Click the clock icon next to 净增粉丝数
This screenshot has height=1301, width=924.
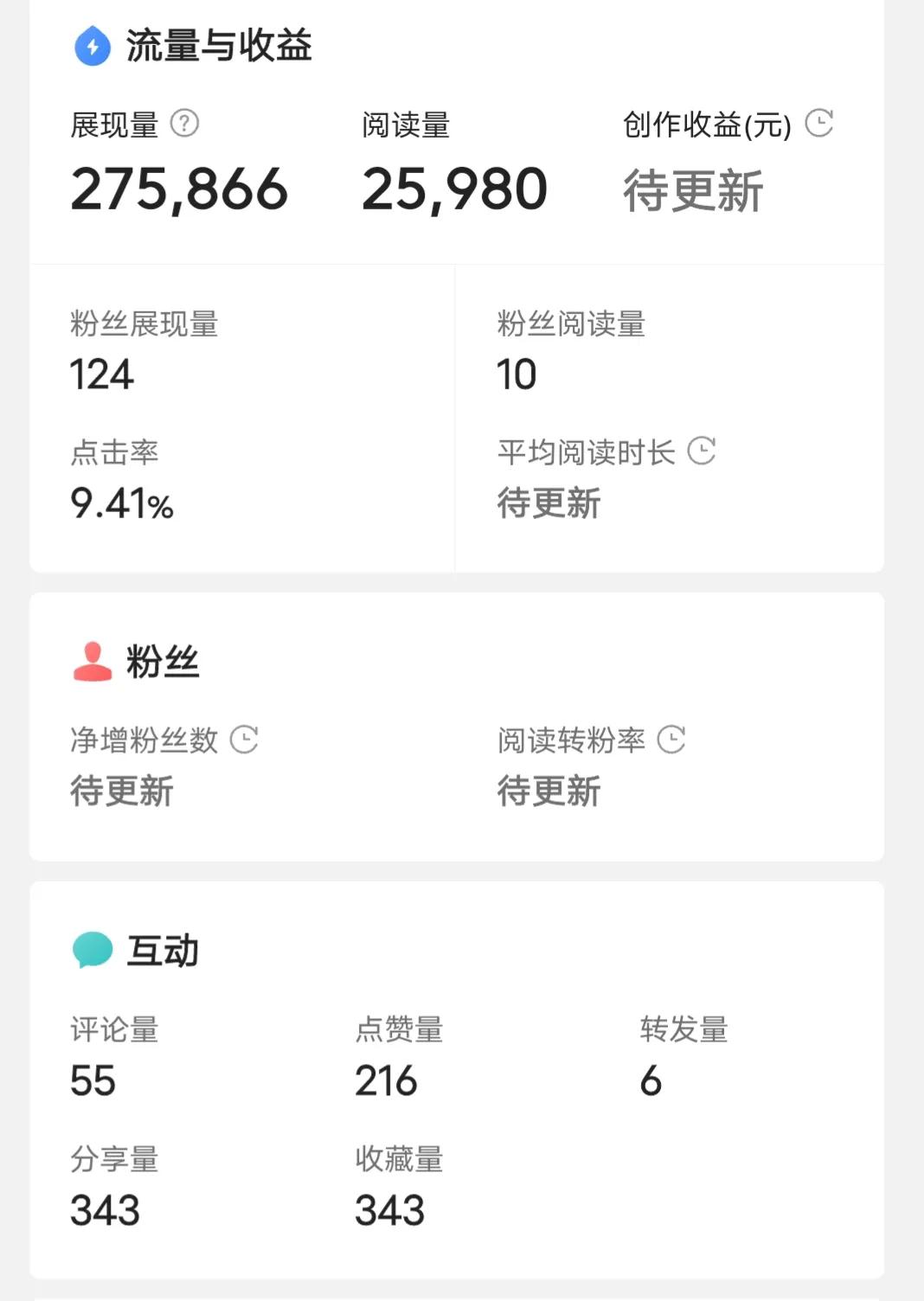245,740
